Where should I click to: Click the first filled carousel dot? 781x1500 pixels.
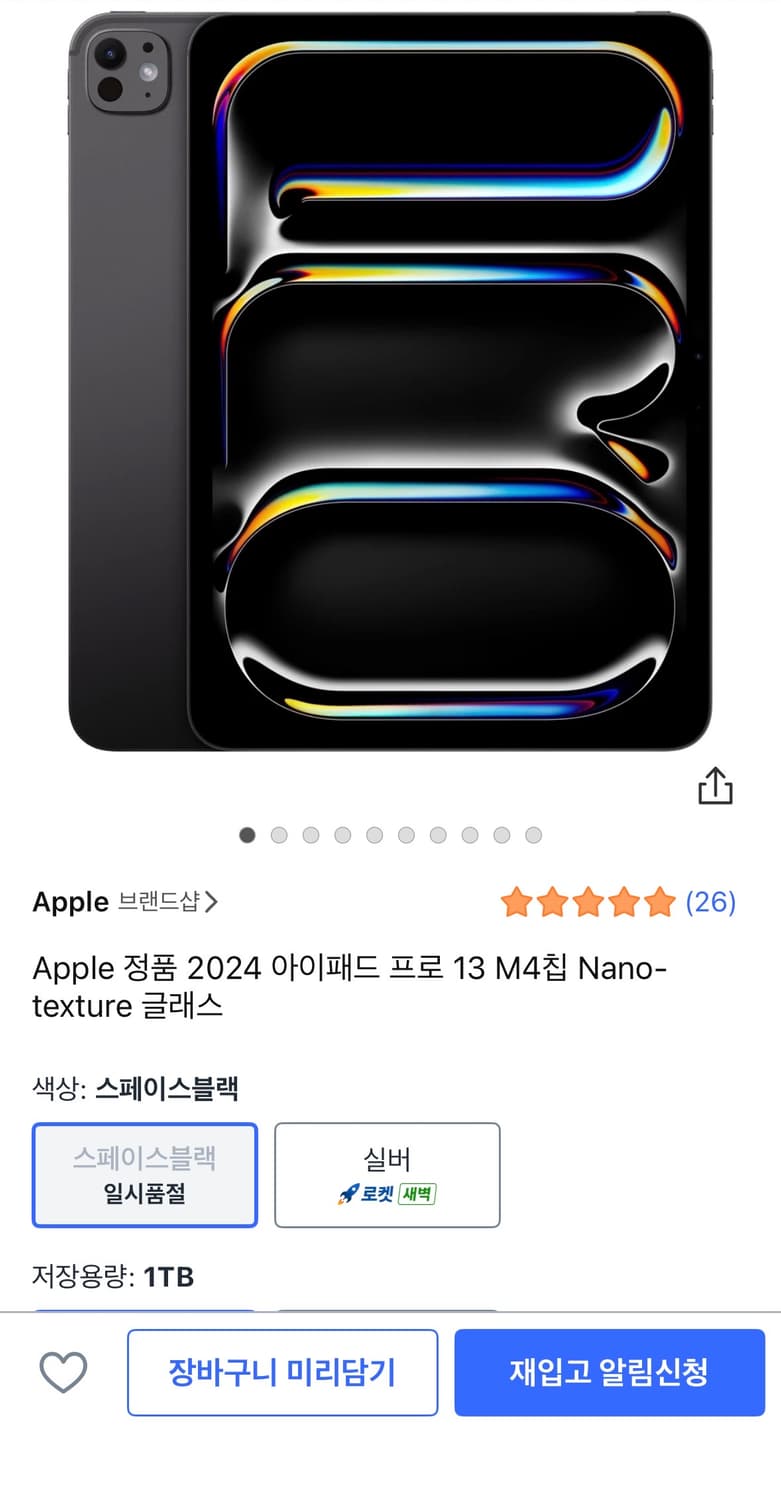248,835
